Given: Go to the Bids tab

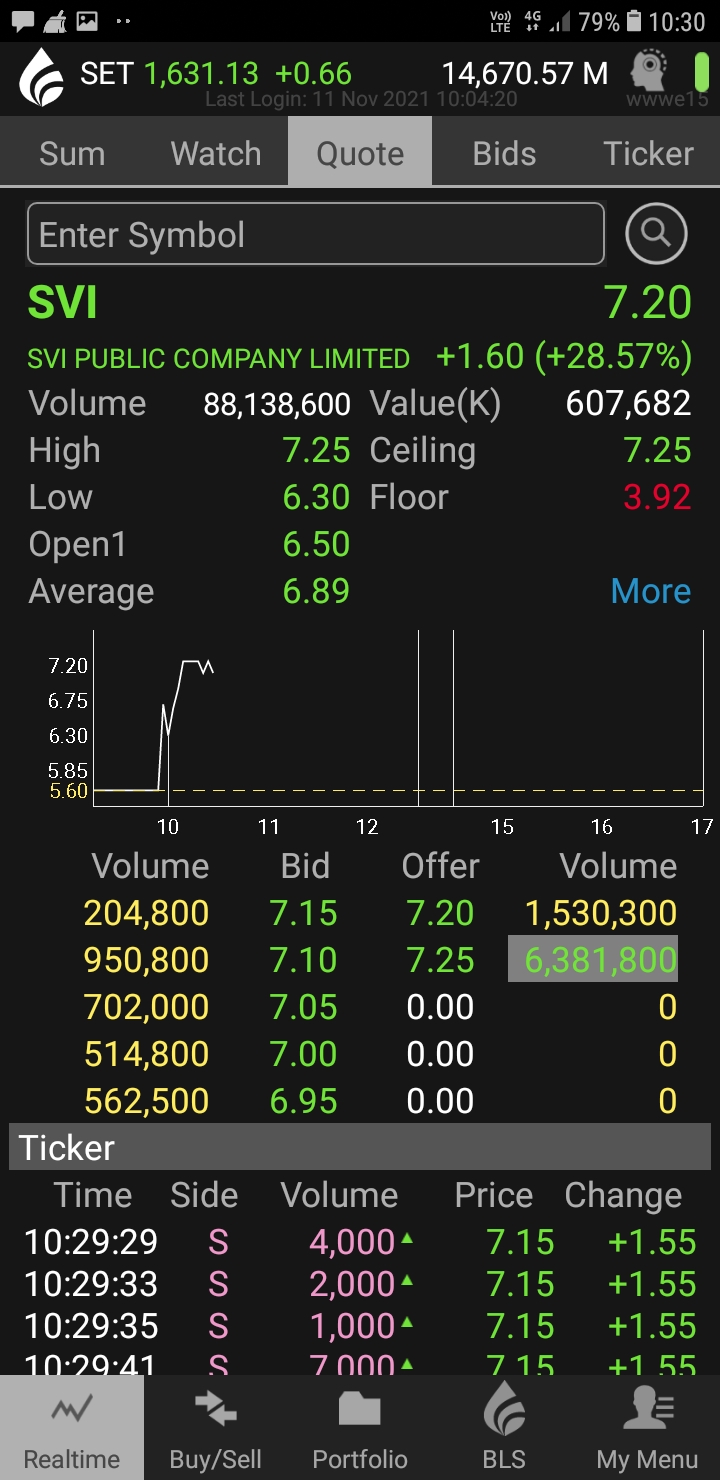Looking at the screenshot, I should tap(504, 152).
